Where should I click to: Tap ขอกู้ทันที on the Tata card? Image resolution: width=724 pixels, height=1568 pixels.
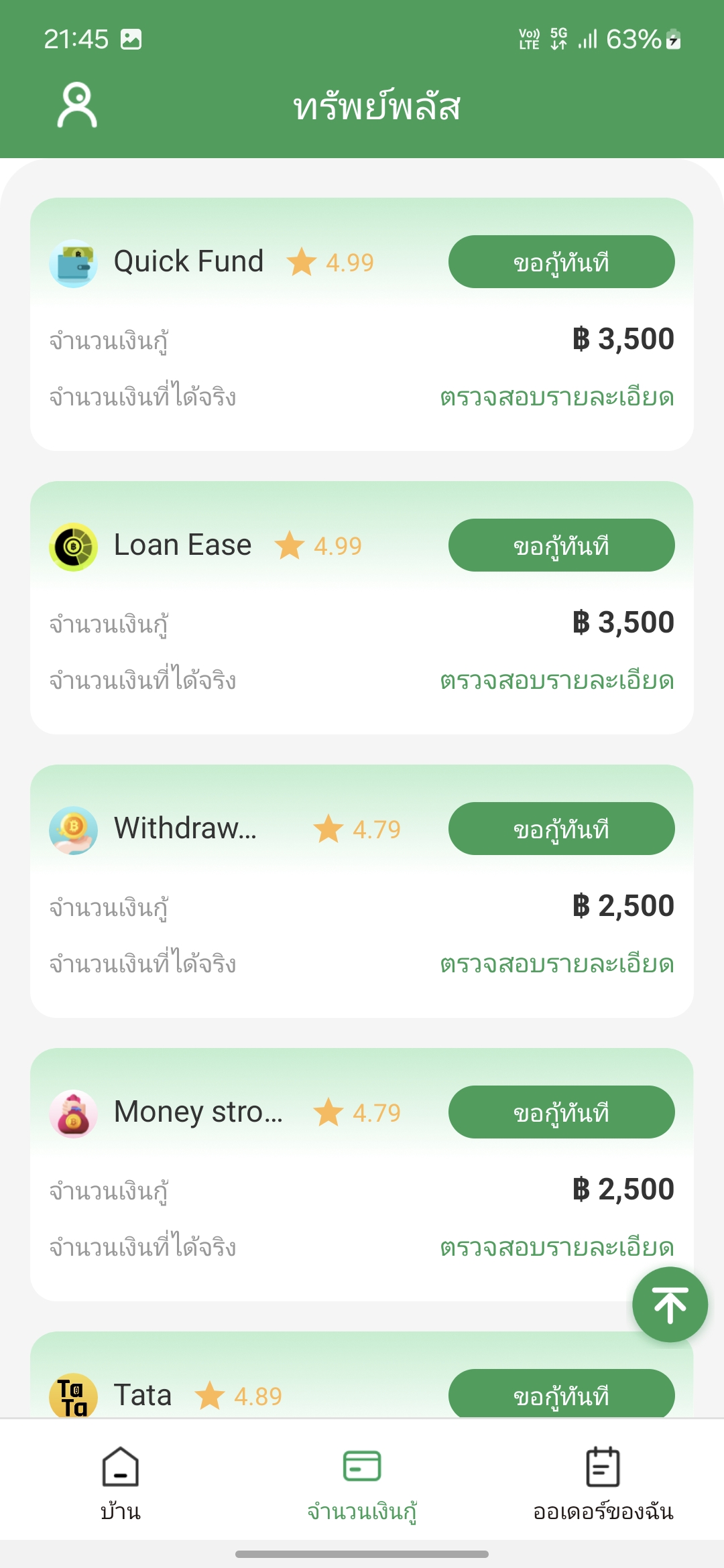click(561, 1394)
